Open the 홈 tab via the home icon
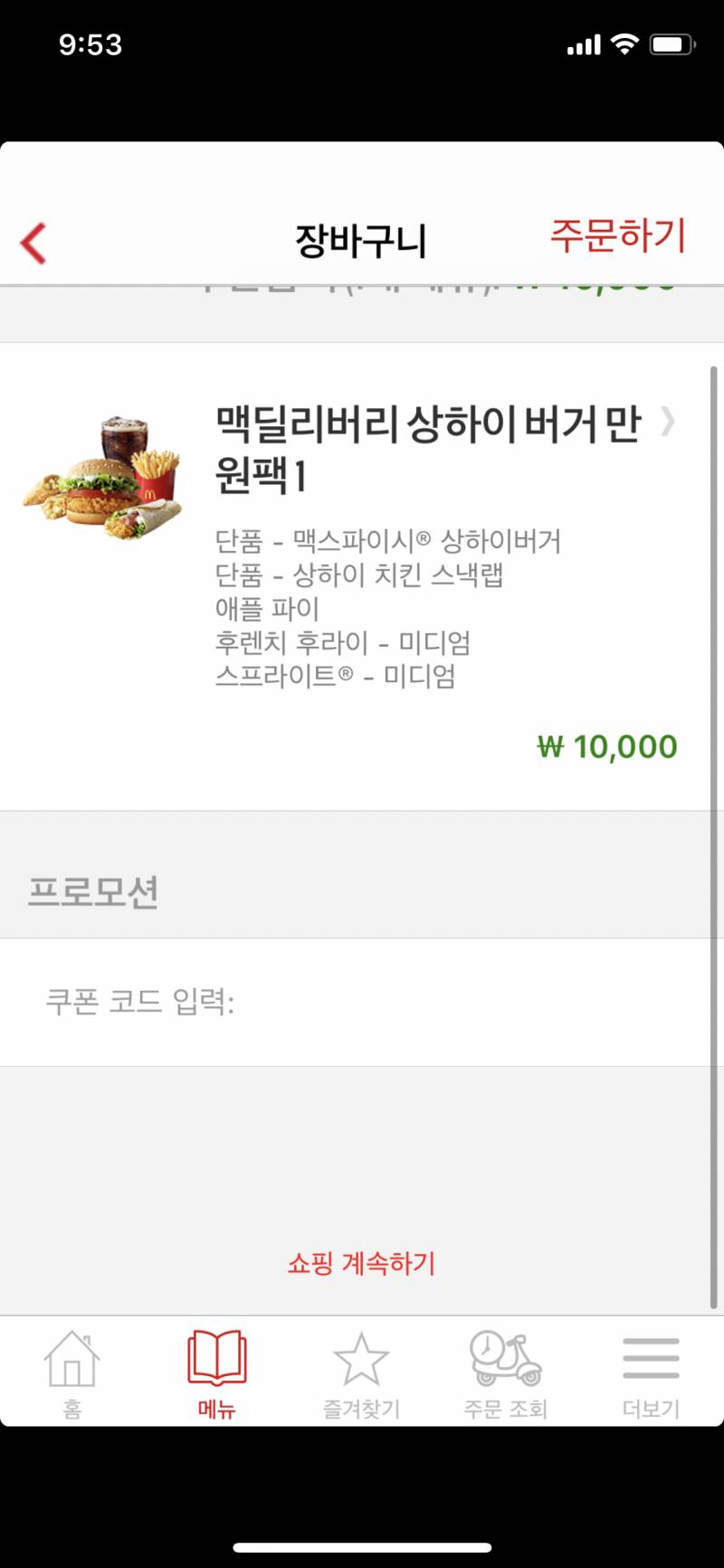Screen dimensions: 724x1568 pyautogui.click(x=72, y=1368)
